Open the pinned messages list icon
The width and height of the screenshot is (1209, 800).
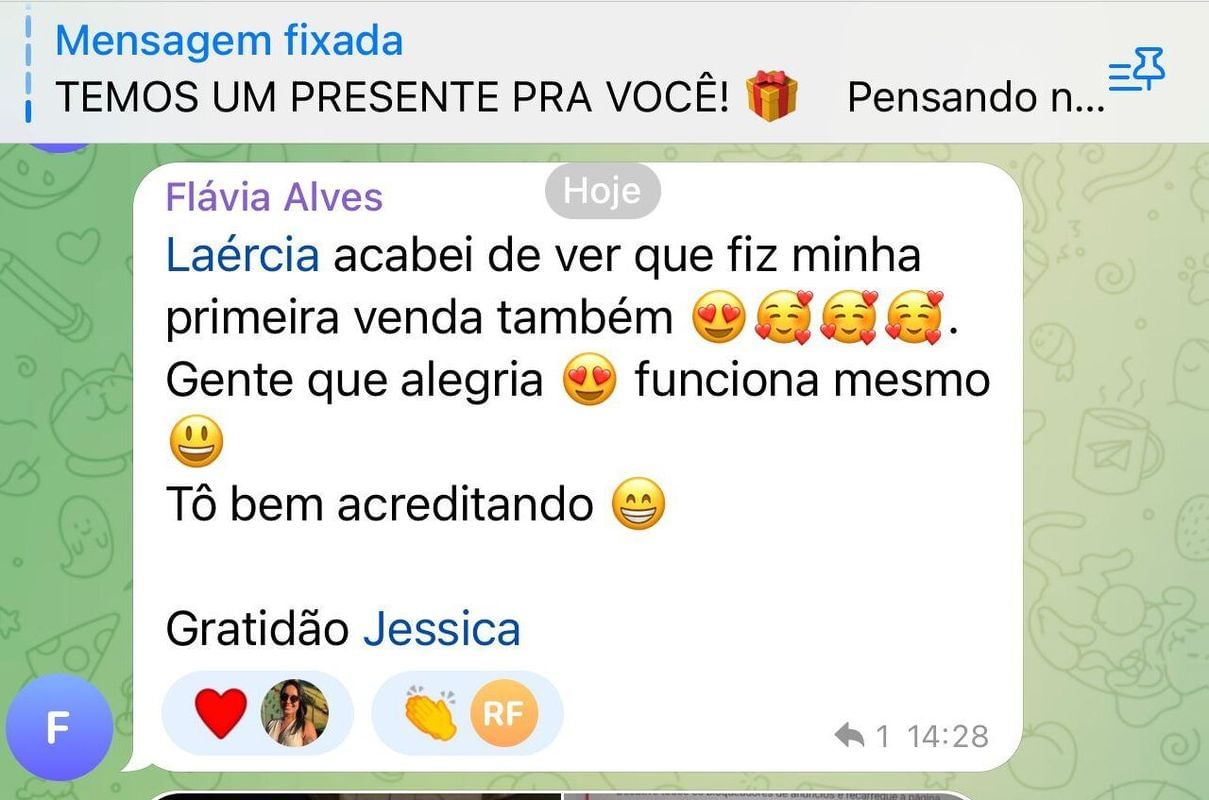tap(1137, 72)
